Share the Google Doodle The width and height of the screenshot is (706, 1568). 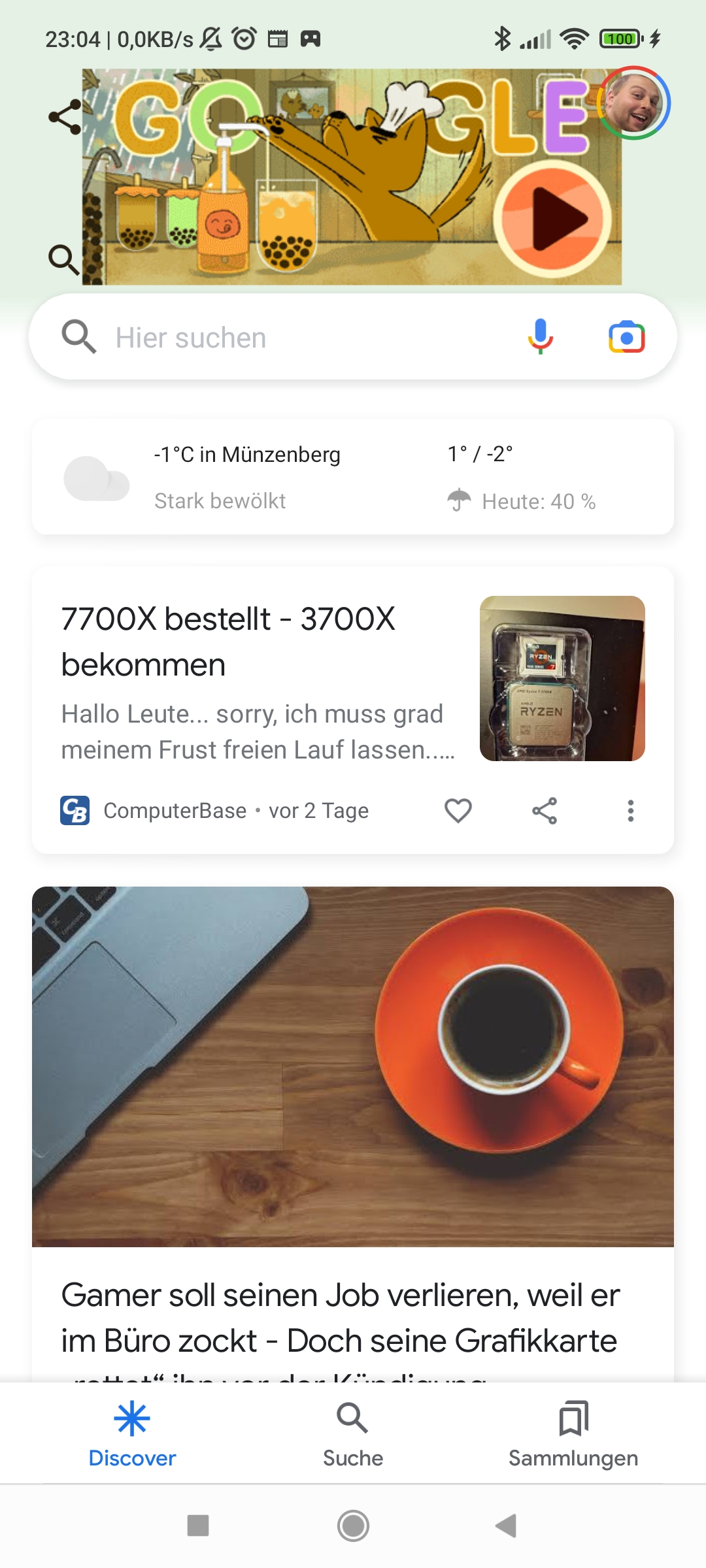point(65,117)
